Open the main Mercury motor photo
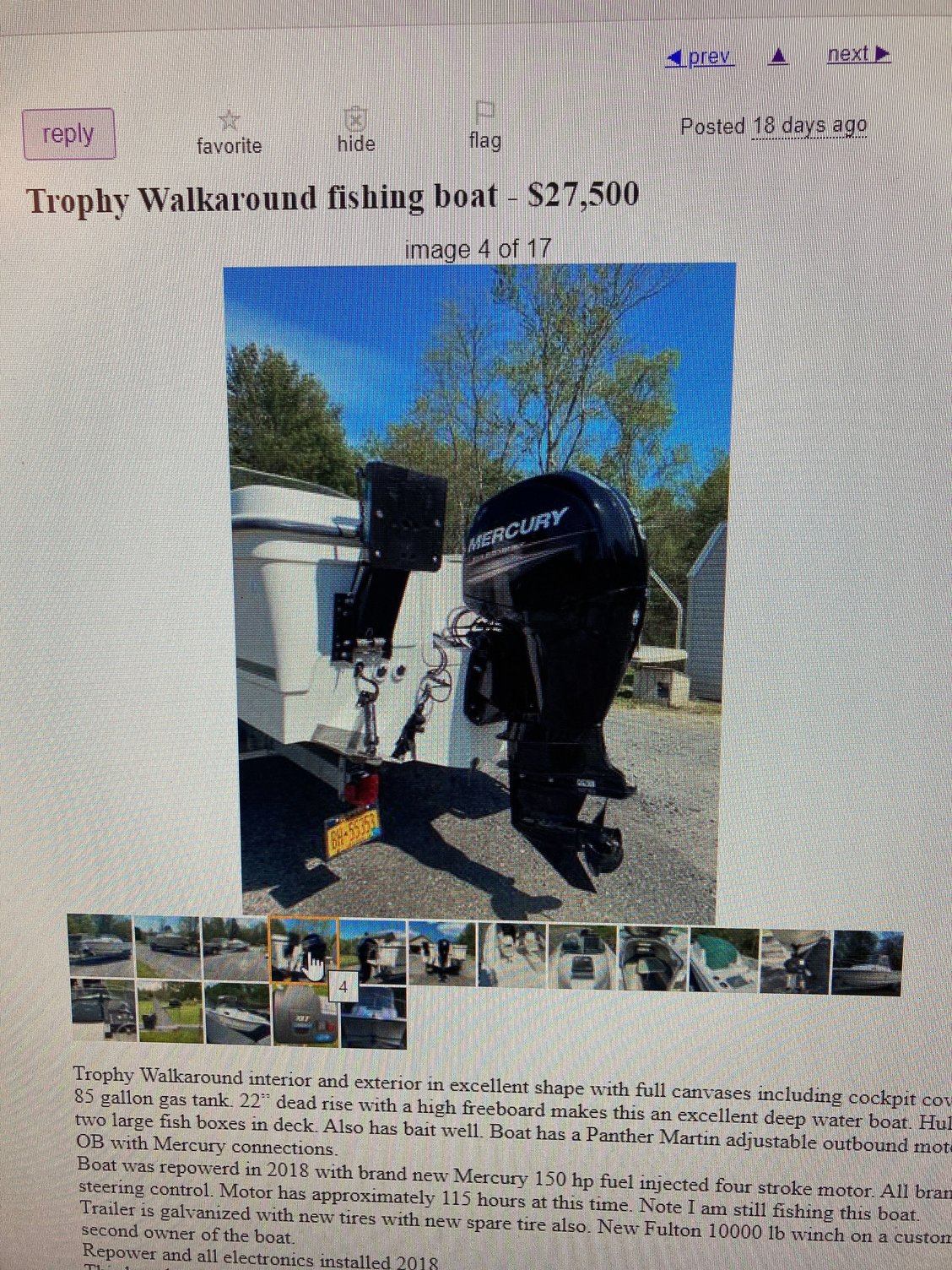Screen dimensions: 952x1270 coord(479,591)
